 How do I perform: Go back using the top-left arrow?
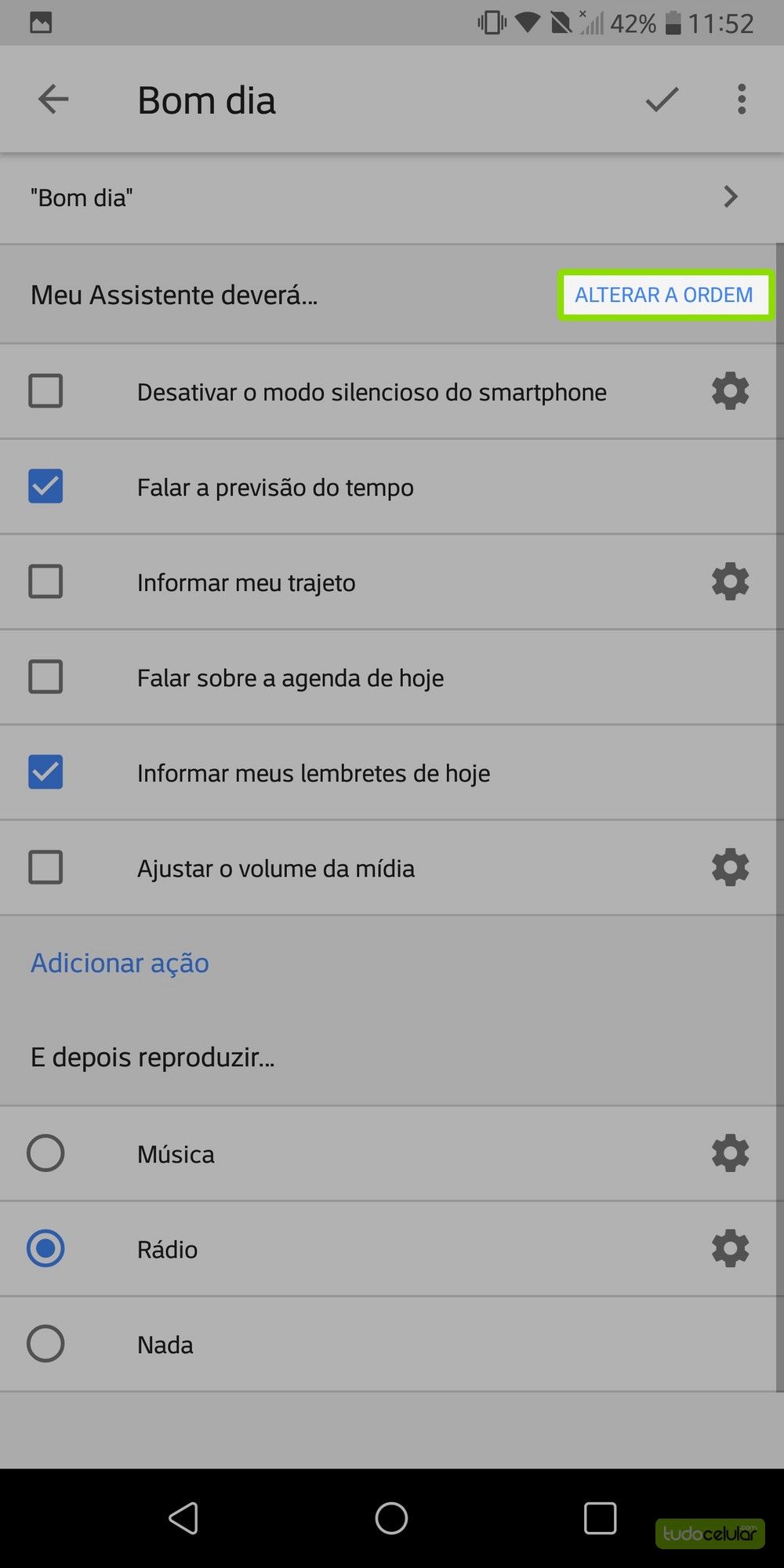click(x=53, y=100)
